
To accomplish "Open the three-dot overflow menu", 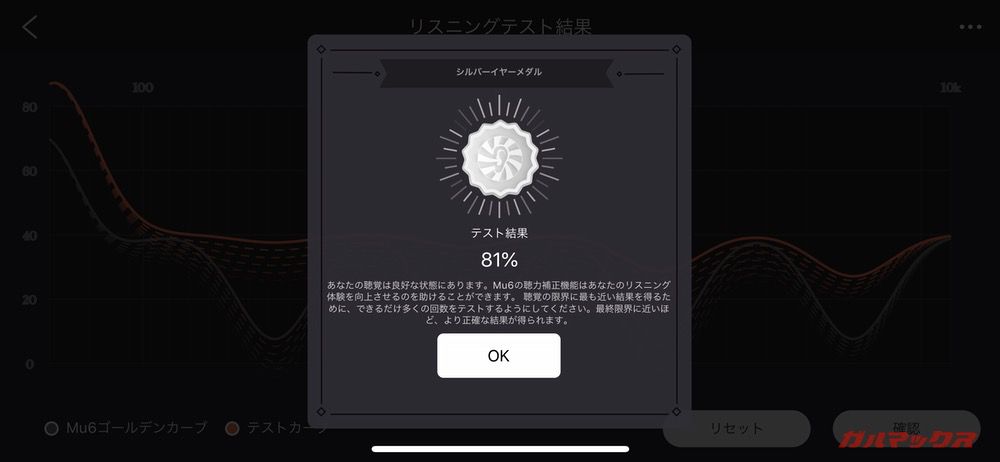I will coord(970,27).
